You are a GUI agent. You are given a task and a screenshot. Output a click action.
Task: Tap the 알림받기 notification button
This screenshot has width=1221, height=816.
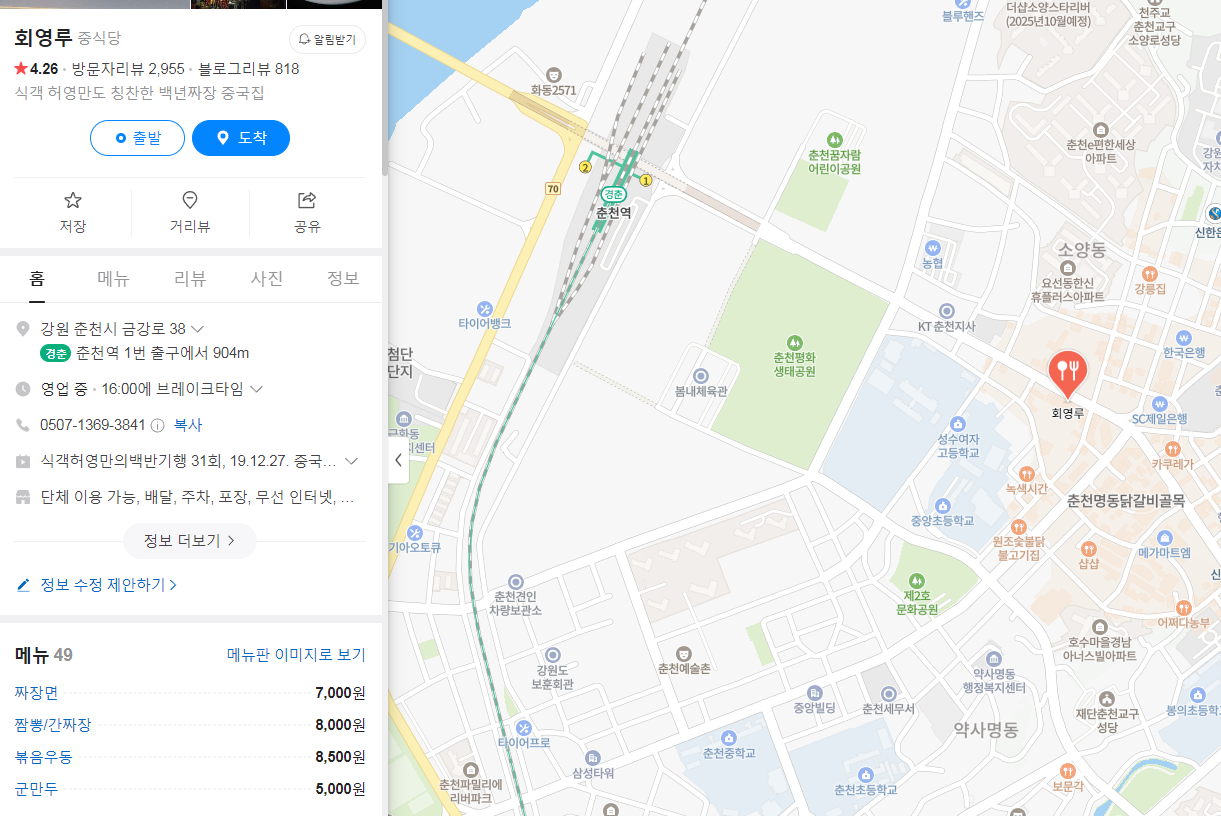(x=327, y=40)
